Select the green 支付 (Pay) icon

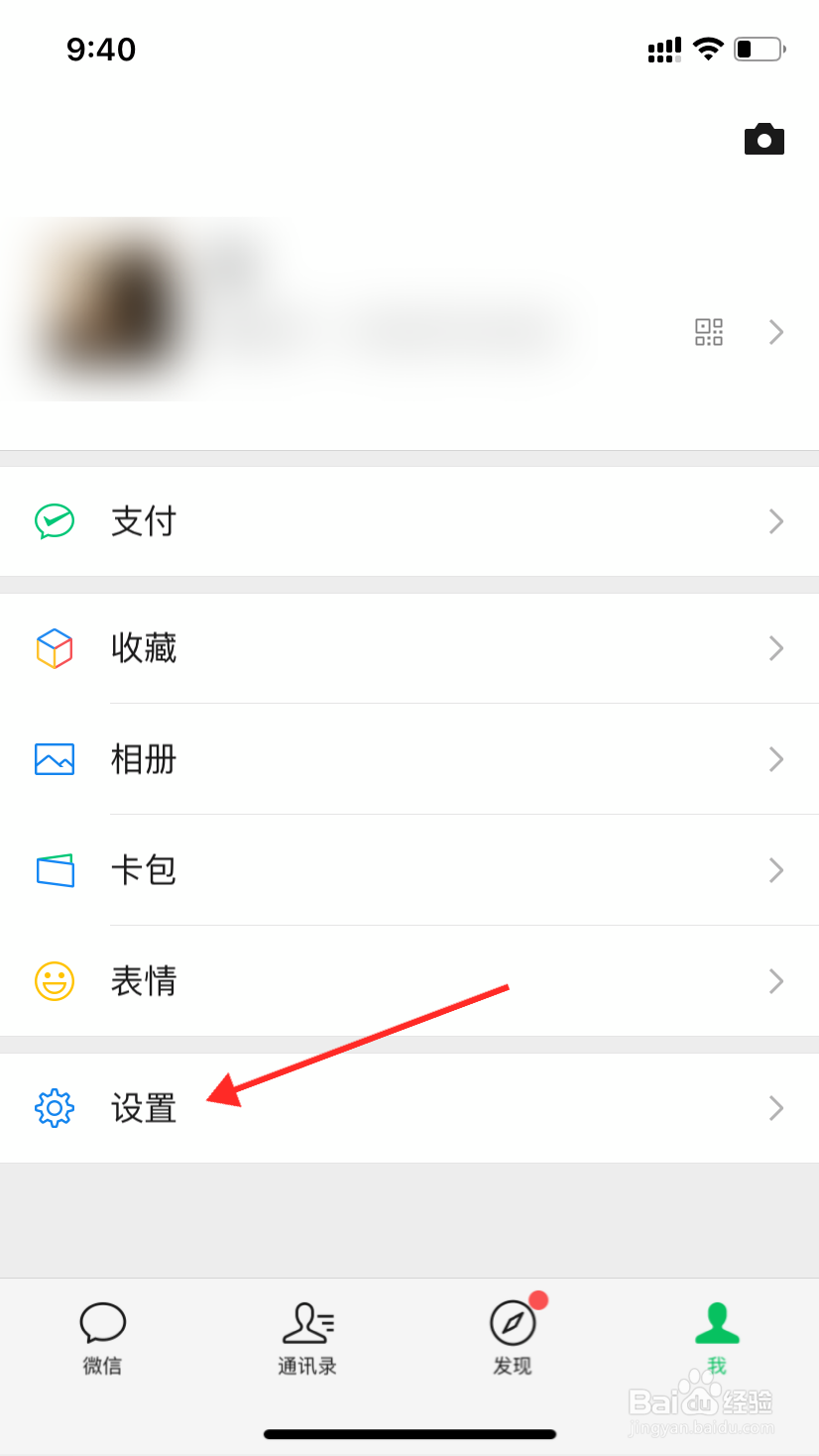(x=55, y=521)
